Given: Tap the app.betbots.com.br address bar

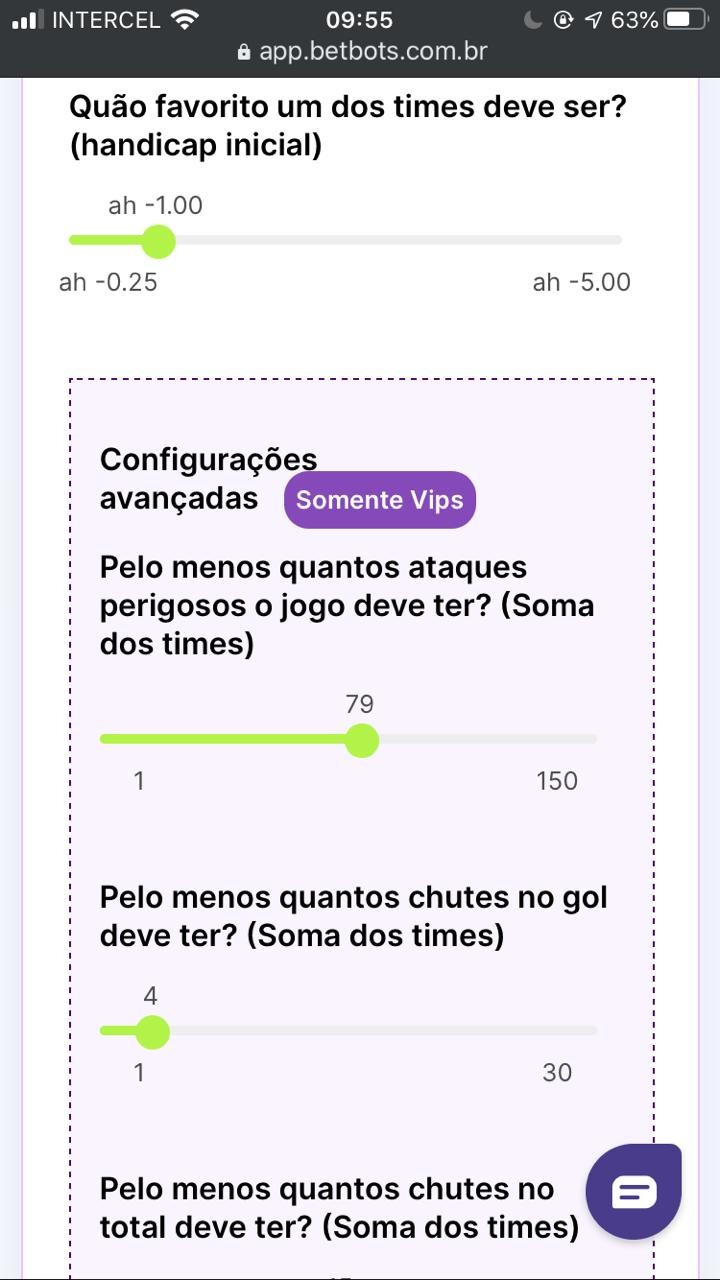Looking at the screenshot, I should [x=361, y=51].
